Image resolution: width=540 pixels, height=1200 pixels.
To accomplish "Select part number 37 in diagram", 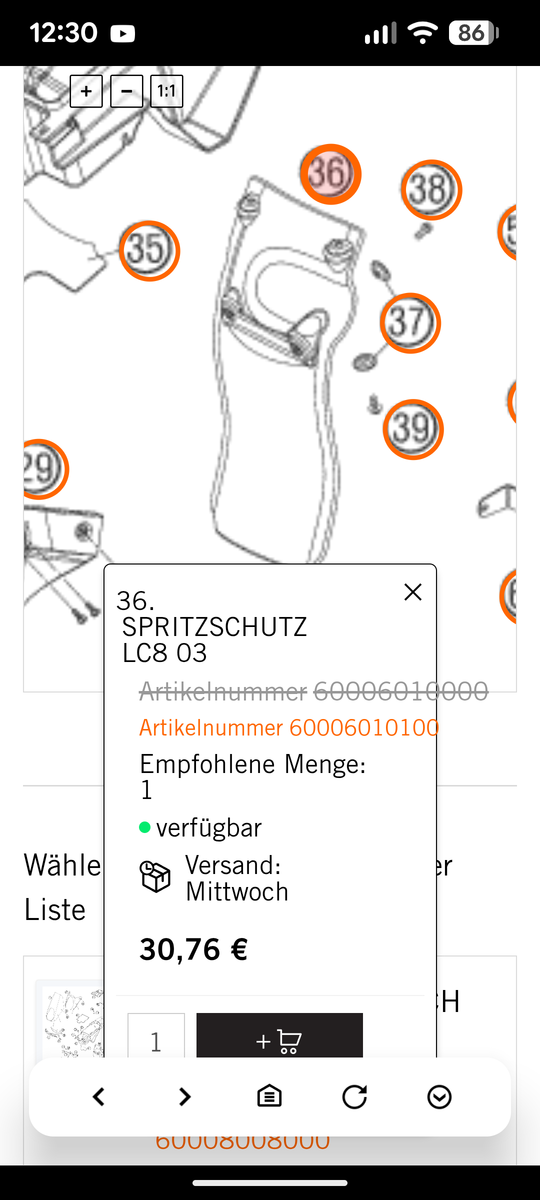I will tap(410, 323).
